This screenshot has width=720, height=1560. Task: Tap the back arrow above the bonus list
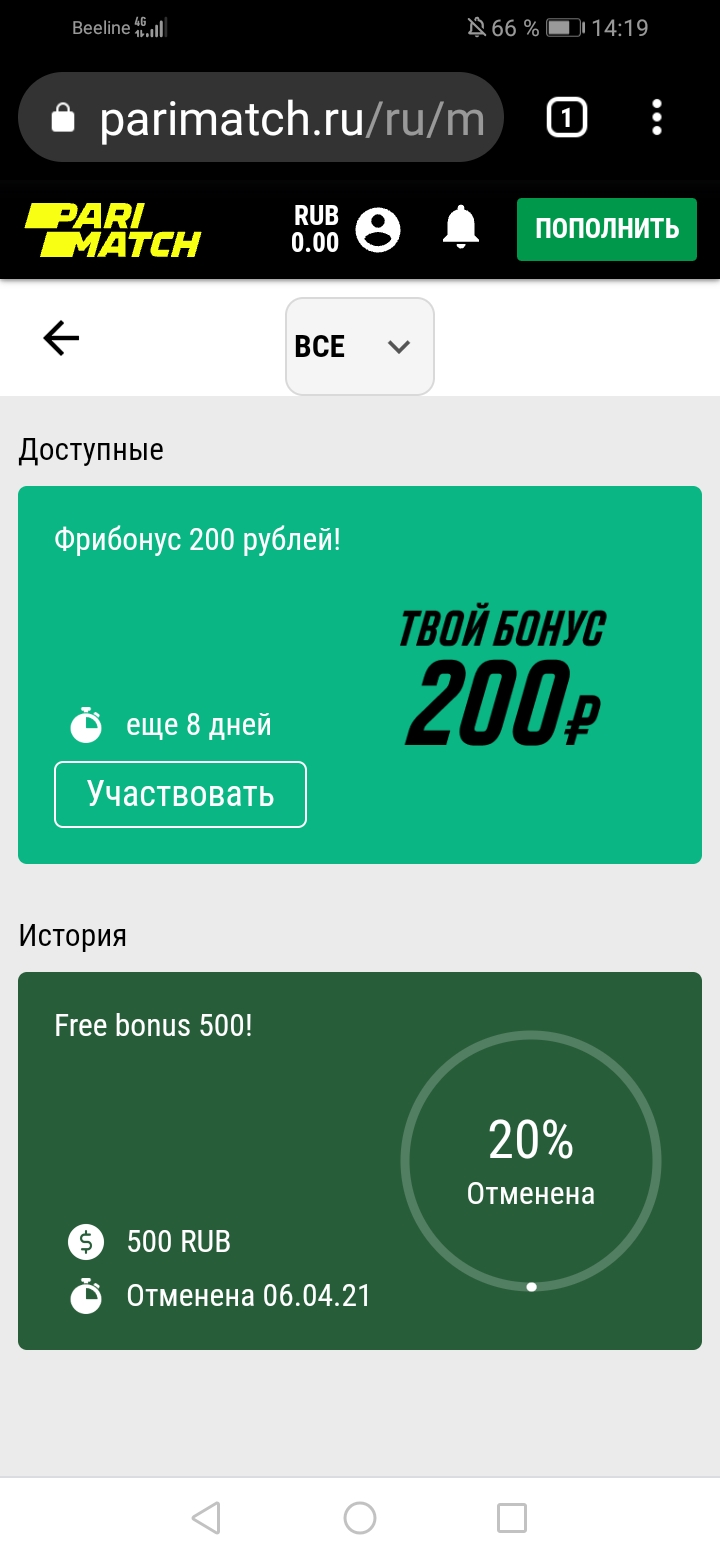click(61, 337)
